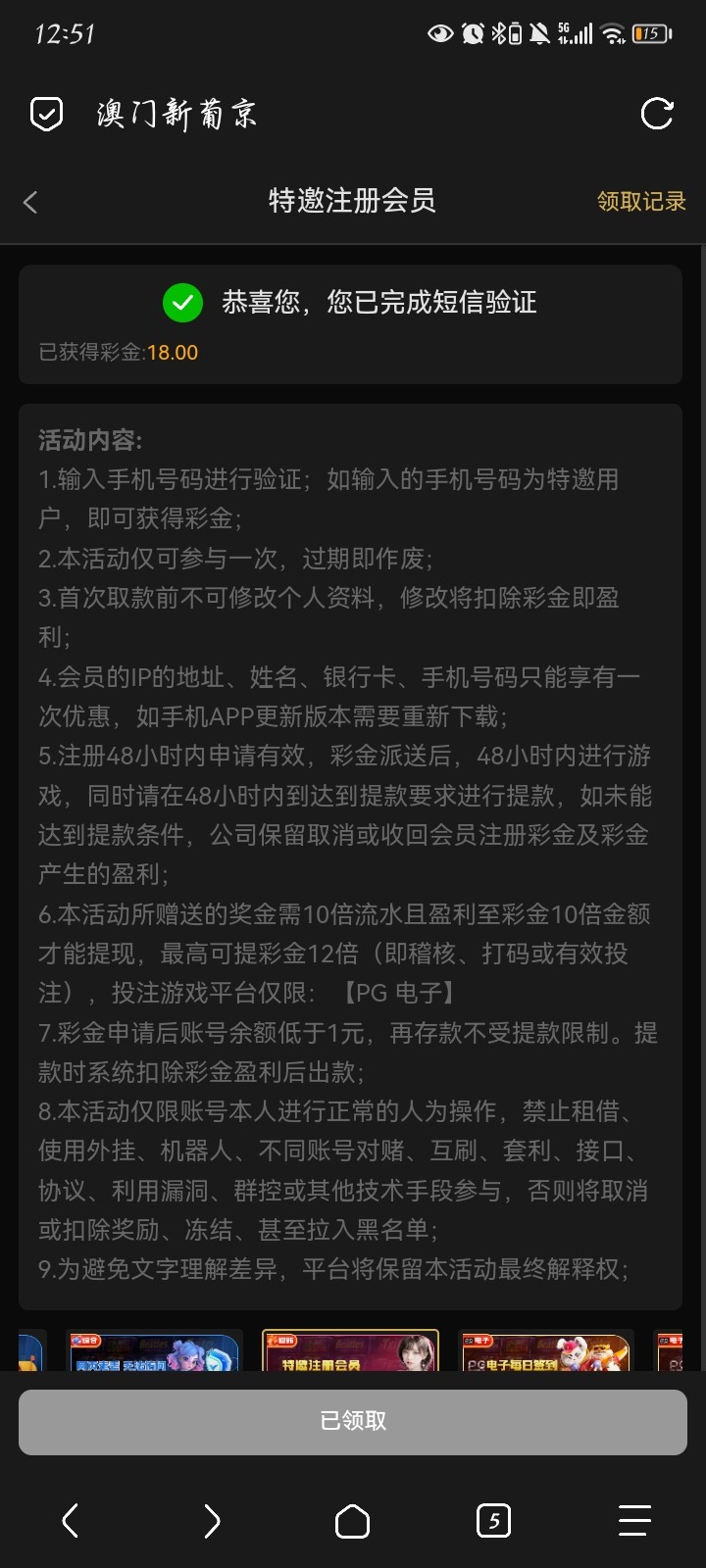706x1568 pixels.
Task: Show the 5 open browser tabs
Action: (493, 1521)
